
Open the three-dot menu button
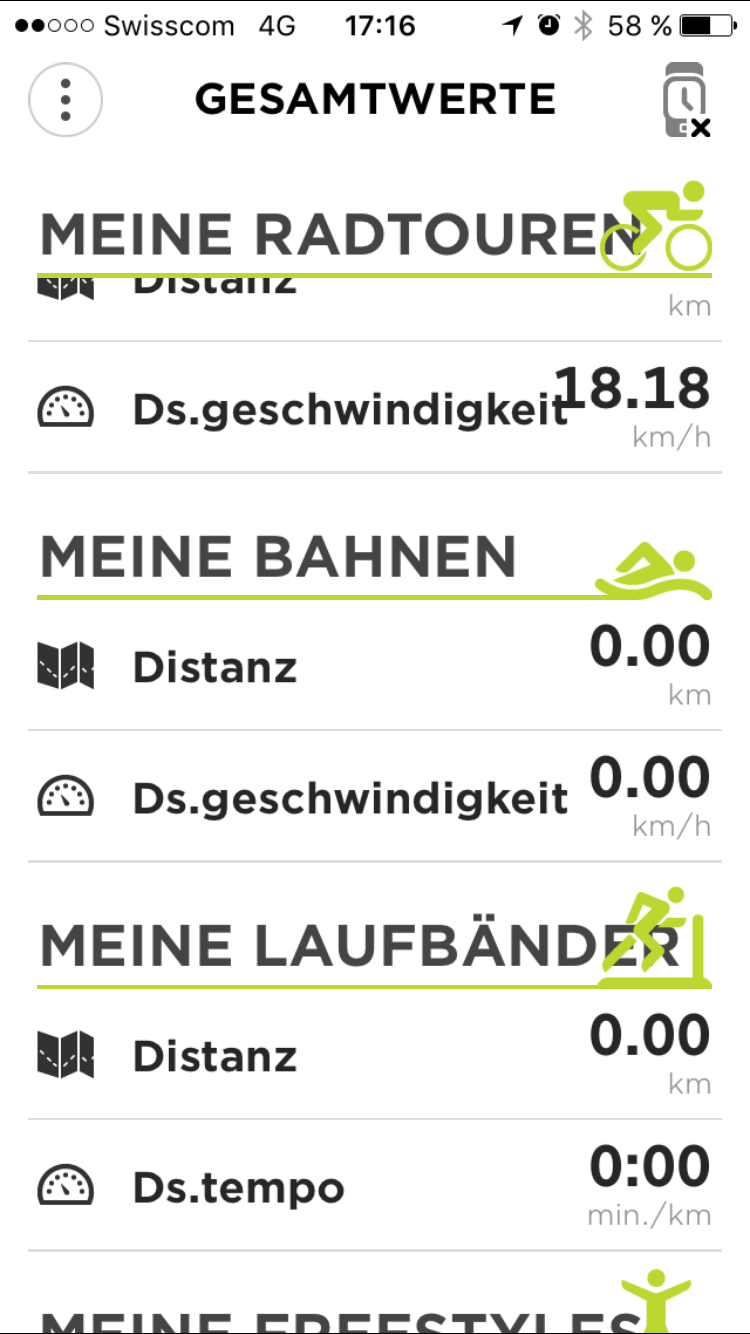click(x=66, y=99)
